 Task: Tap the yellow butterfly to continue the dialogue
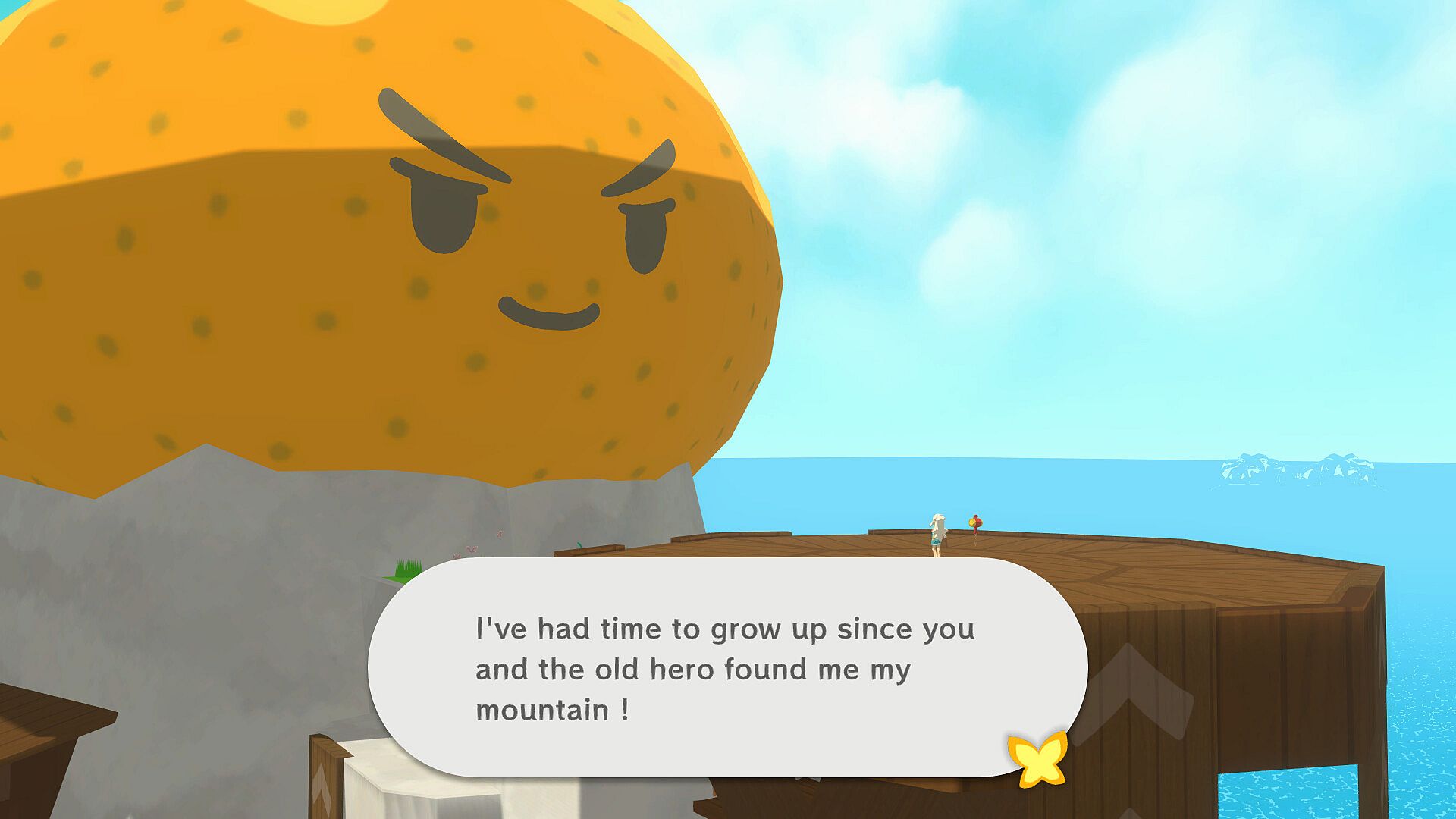[x=1037, y=758]
